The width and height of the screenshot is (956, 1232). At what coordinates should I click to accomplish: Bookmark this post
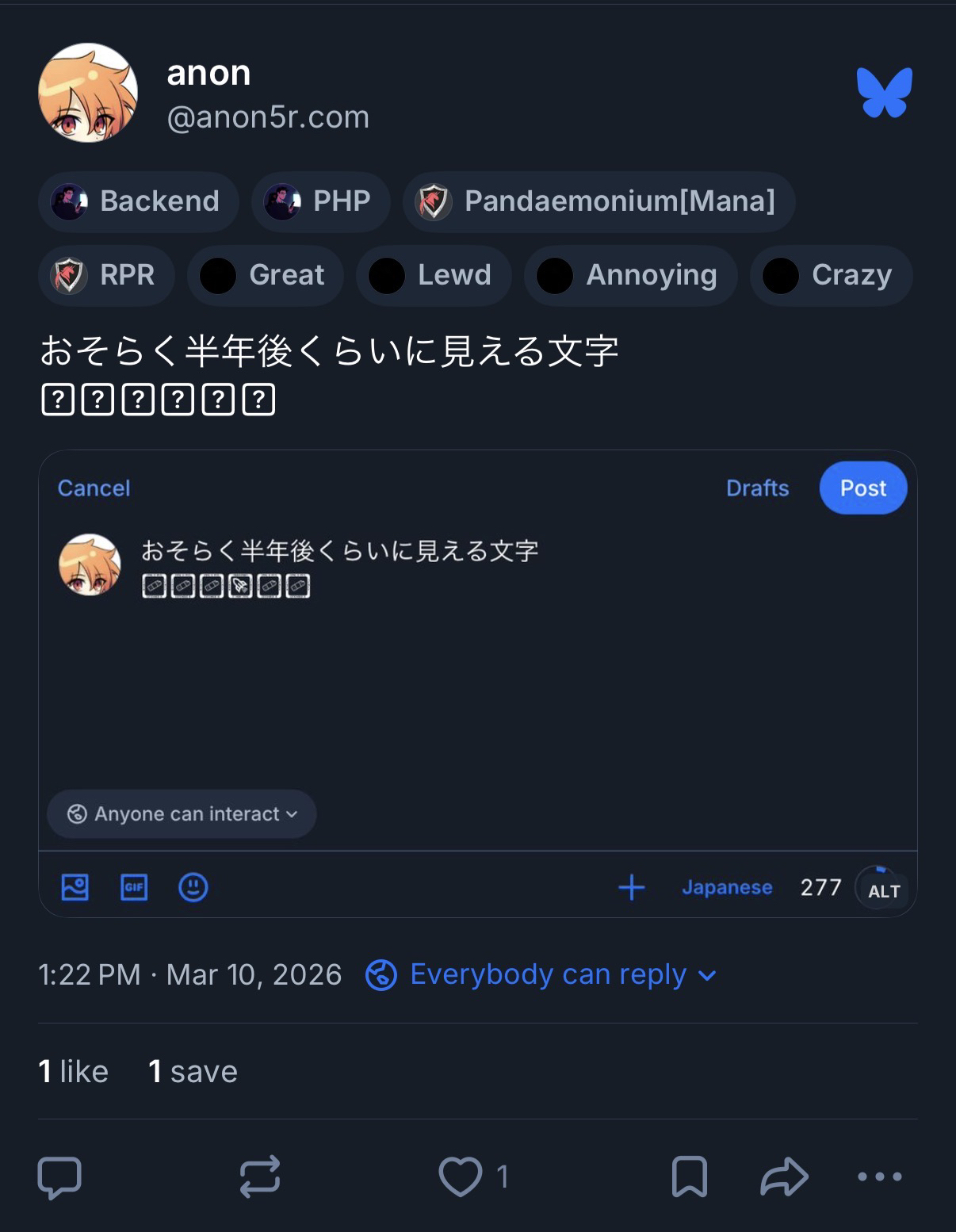point(689,1177)
